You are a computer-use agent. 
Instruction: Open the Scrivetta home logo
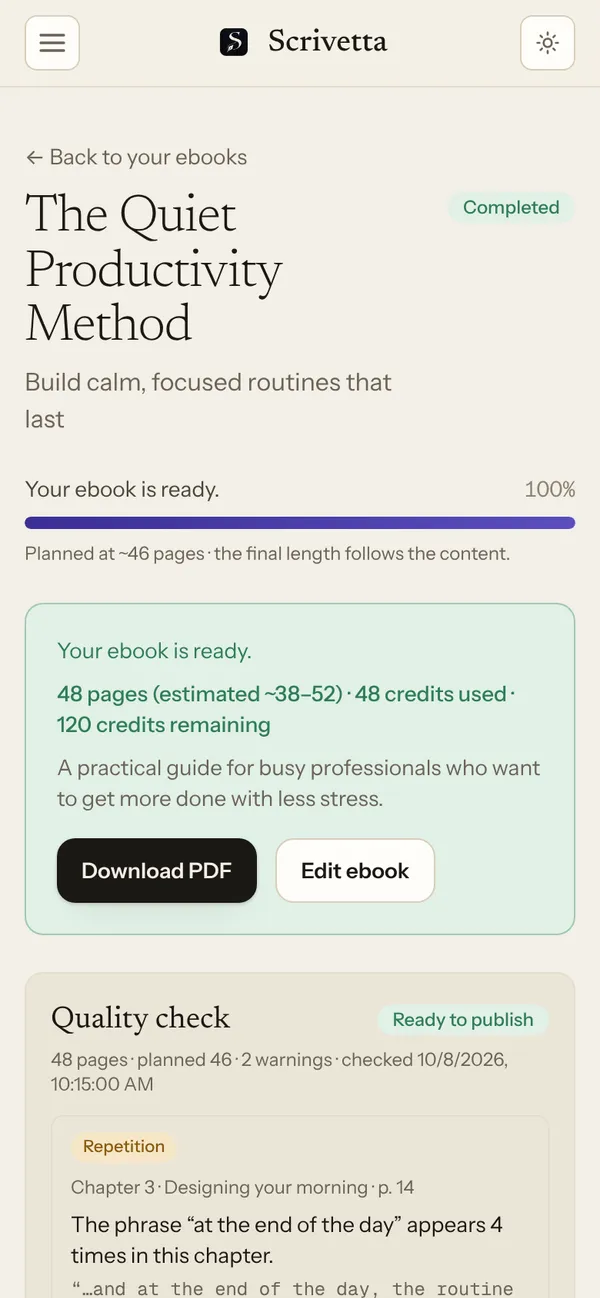tap(303, 42)
